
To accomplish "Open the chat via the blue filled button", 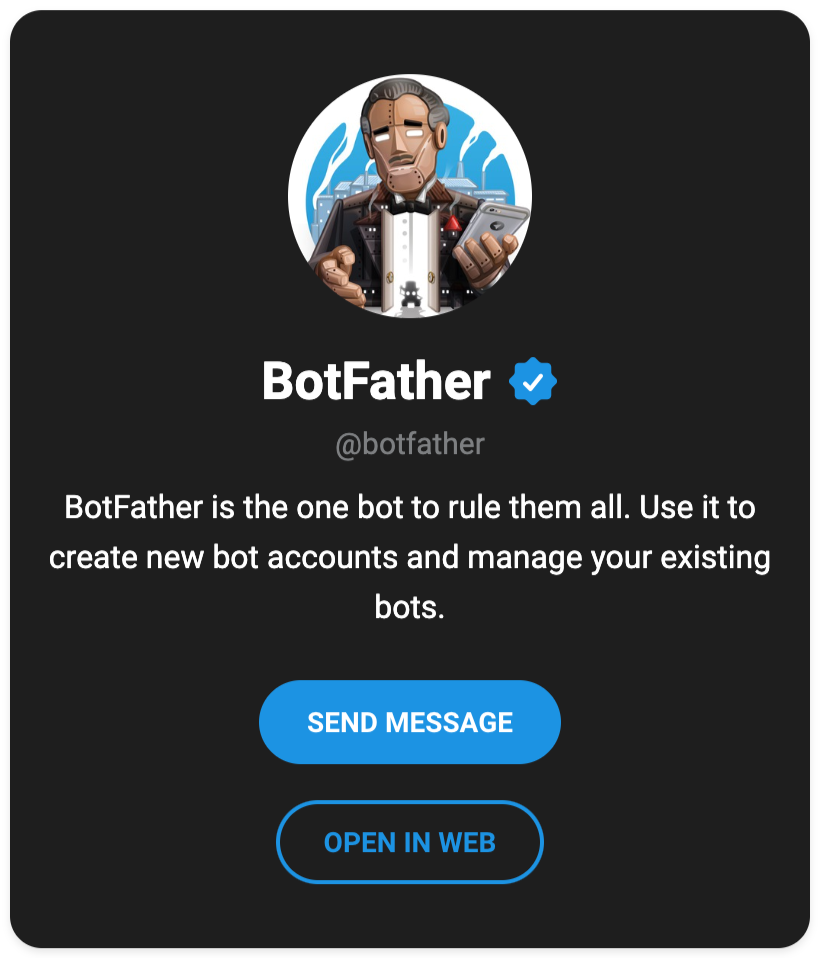I will point(410,722).
